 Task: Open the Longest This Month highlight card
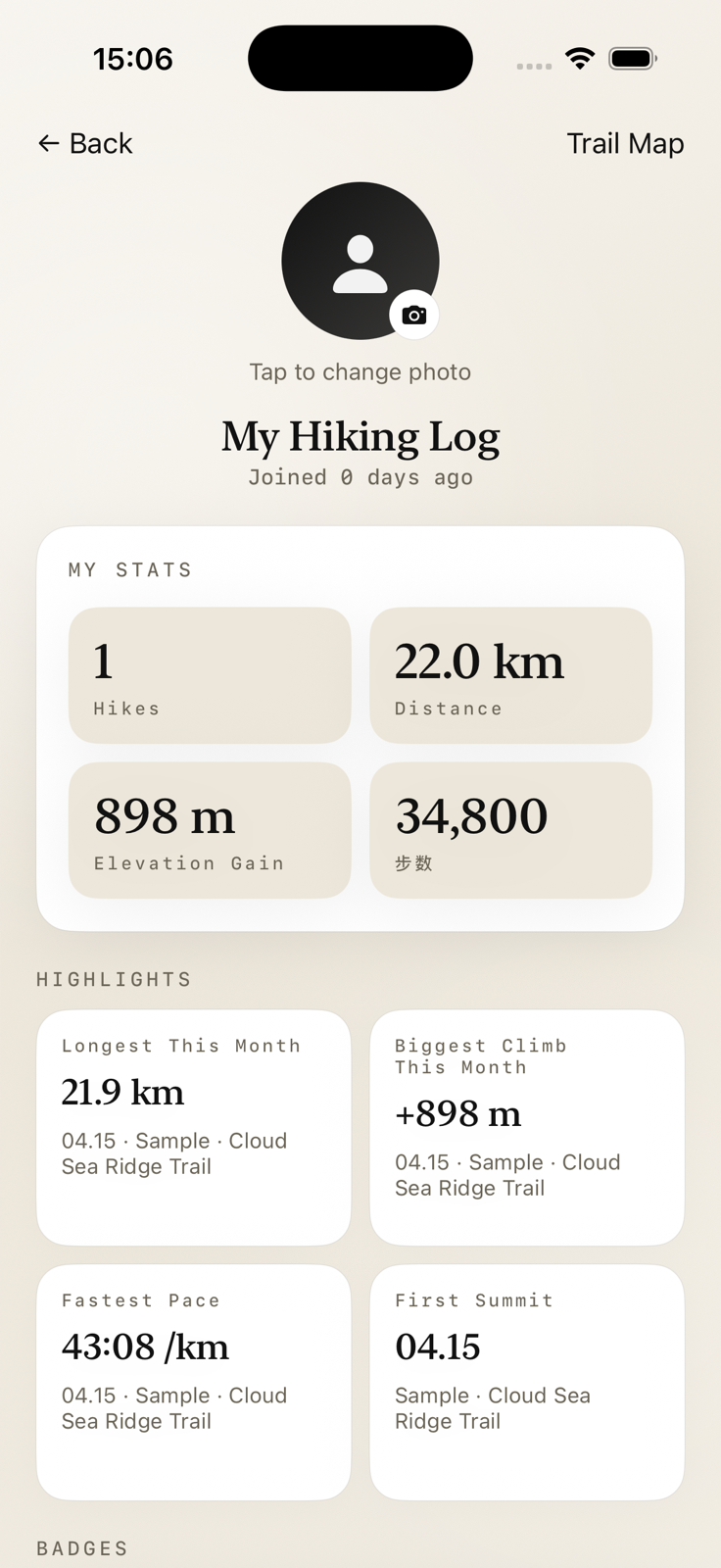pyautogui.click(x=194, y=1127)
